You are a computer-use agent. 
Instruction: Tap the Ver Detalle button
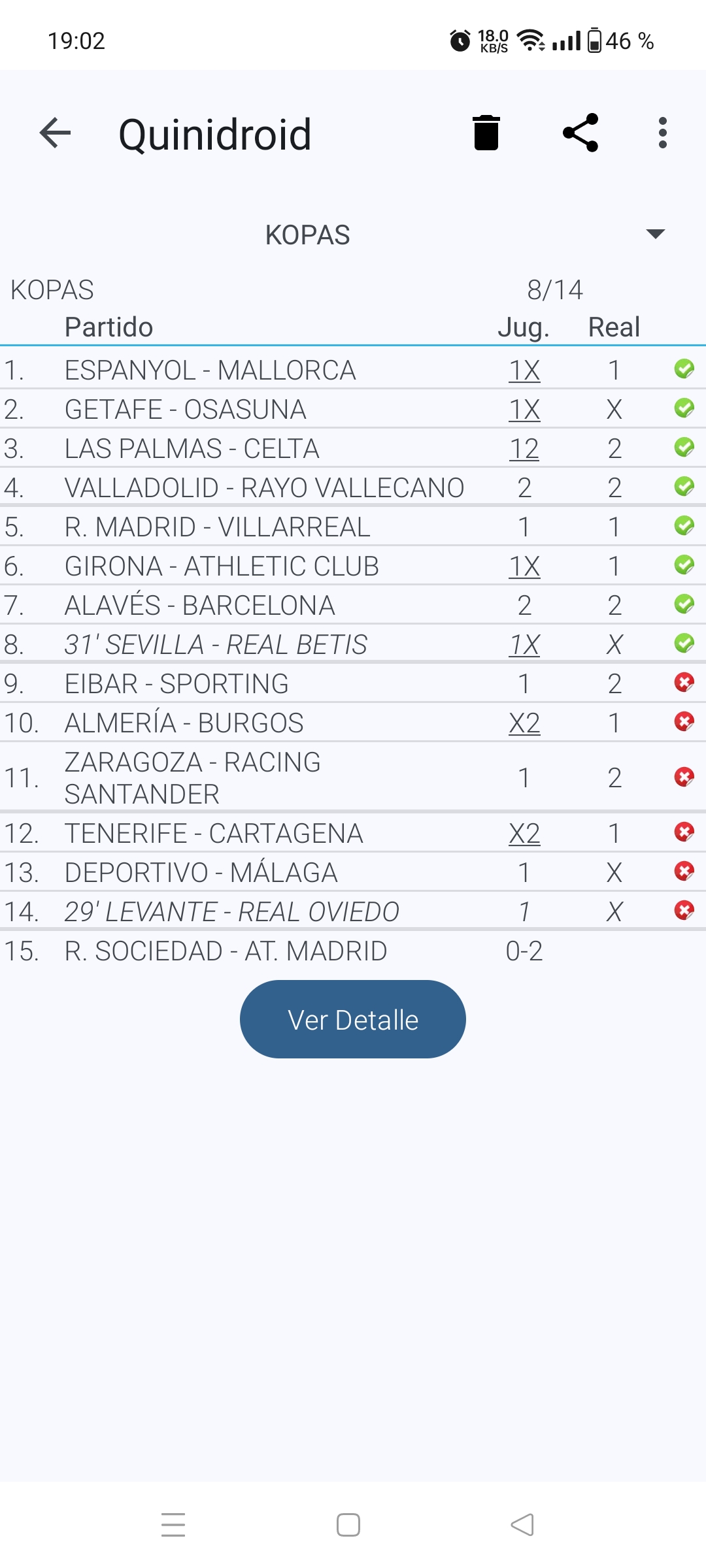(x=353, y=1019)
